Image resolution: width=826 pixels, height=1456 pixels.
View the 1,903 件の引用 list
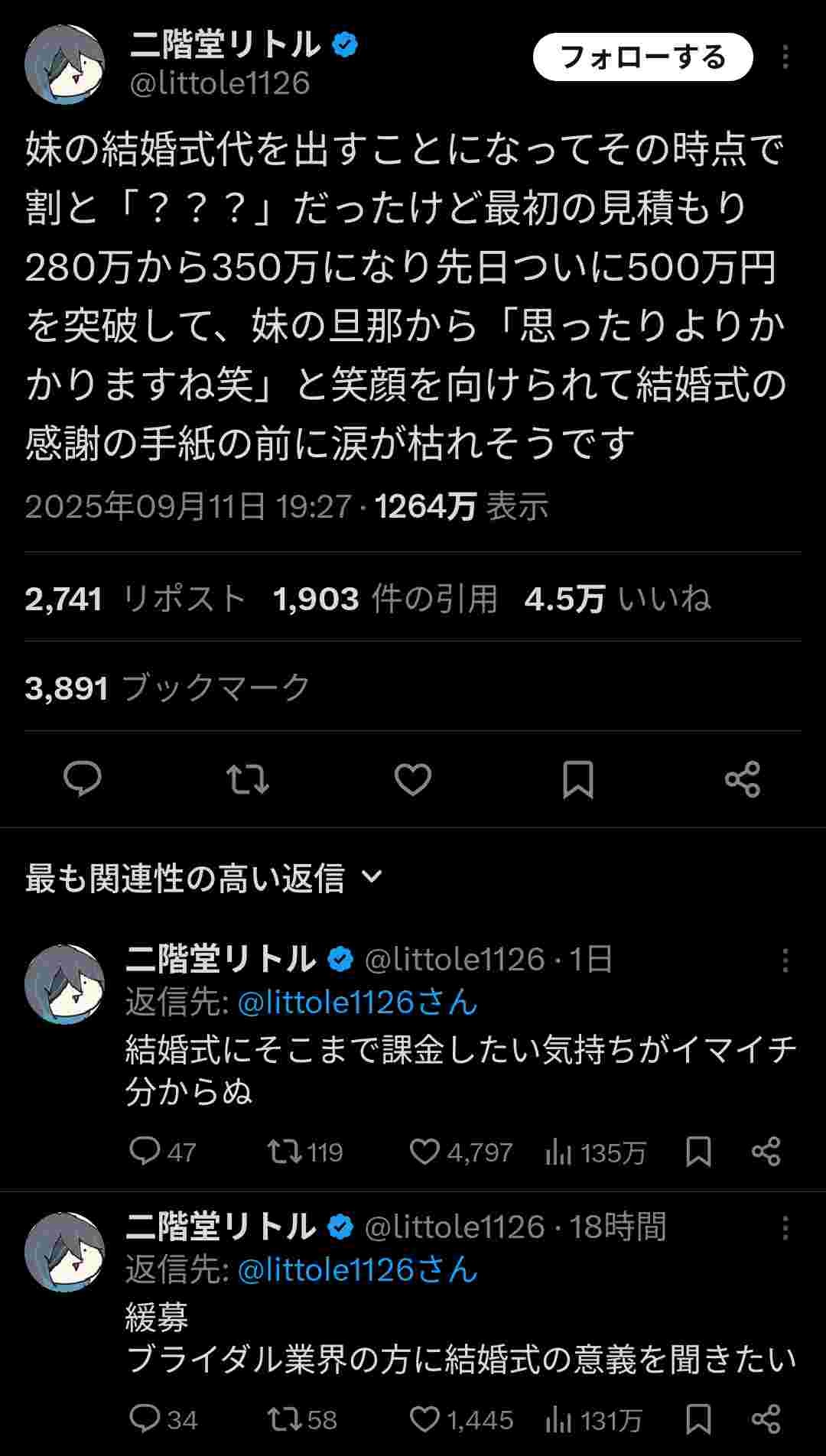(385, 599)
